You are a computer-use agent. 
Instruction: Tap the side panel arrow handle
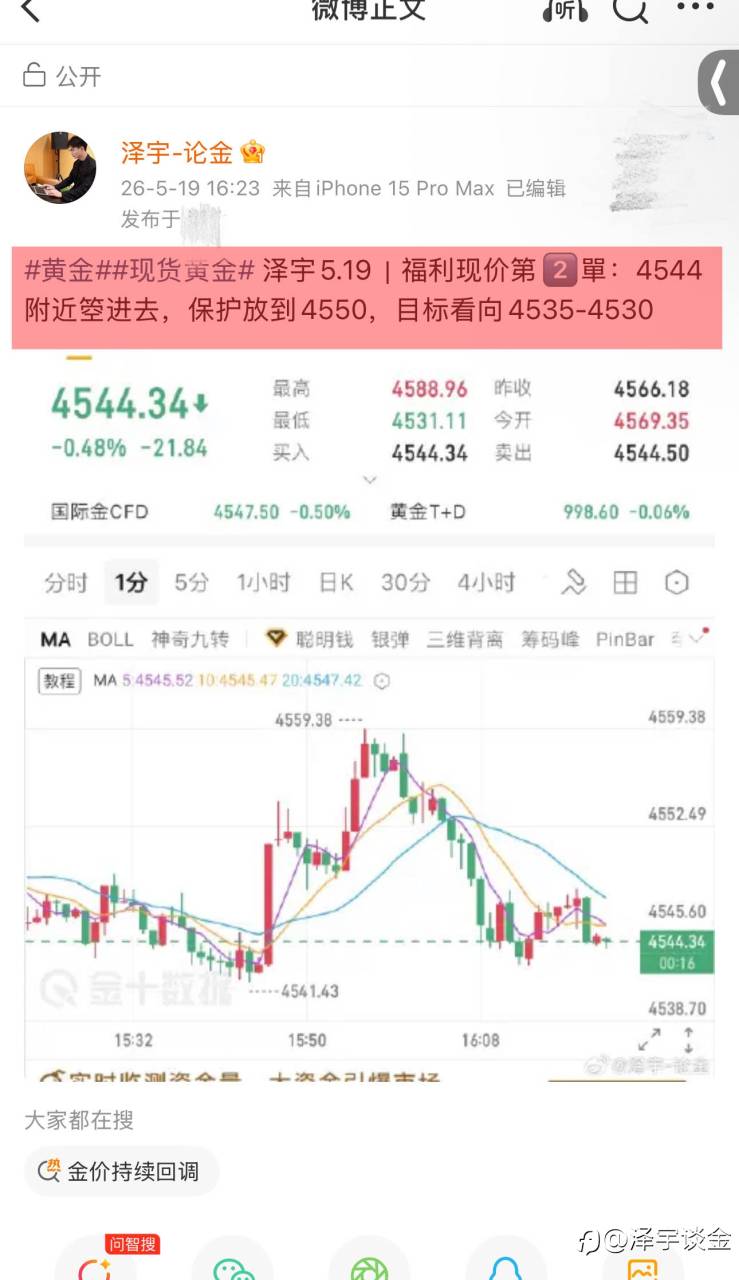coord(718,84)
